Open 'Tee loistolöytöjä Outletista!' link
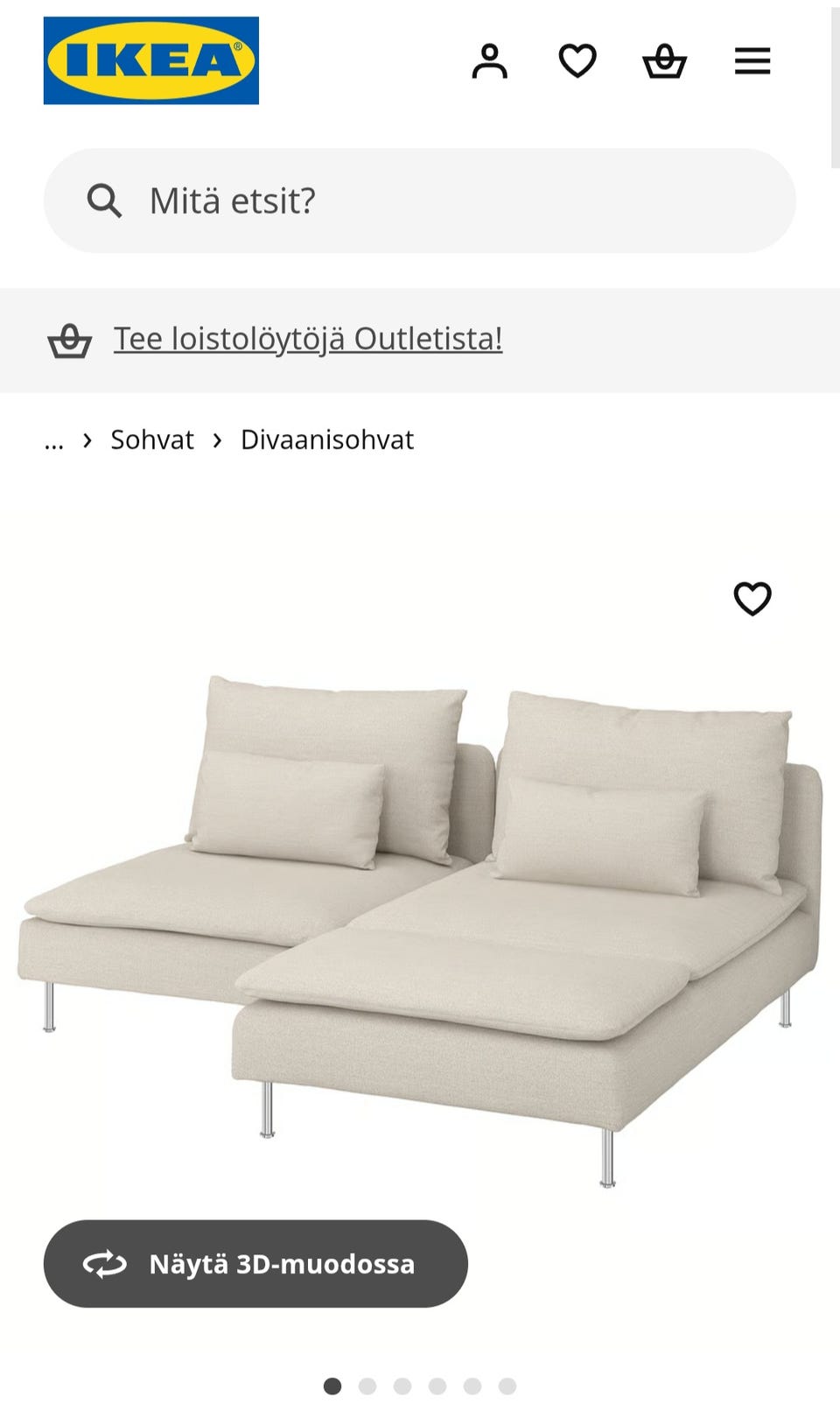The width and height of the screenshot is (840, 1411). [x=308, y=339]
